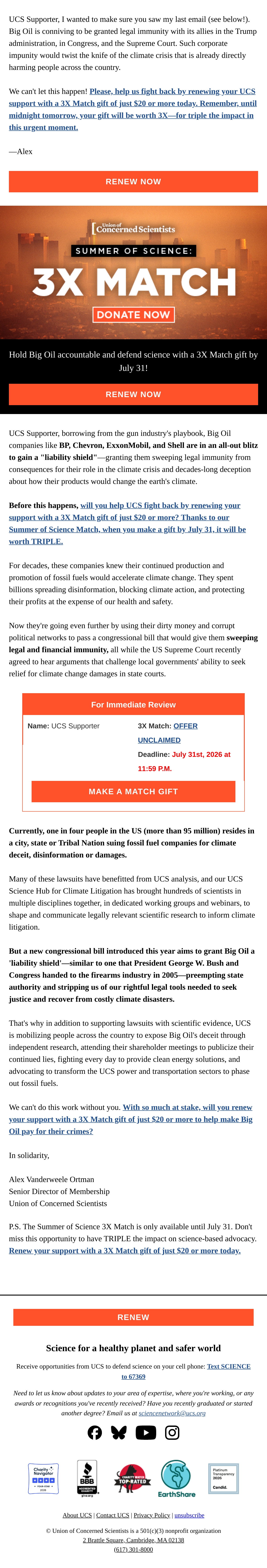Tap the unsubscribe link

(x=189, y=1515)
